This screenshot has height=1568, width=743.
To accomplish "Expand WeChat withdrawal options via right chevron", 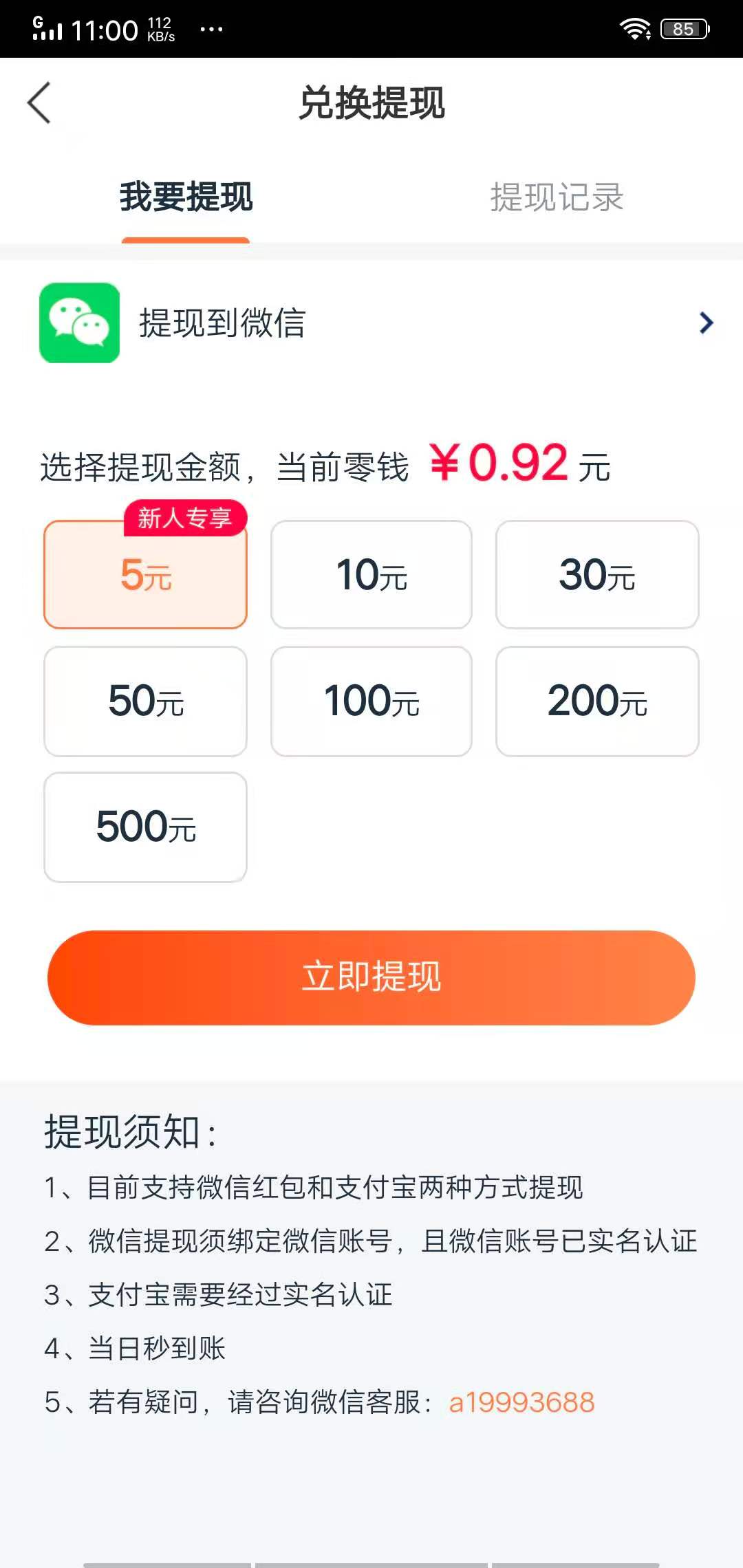I will tap(705, 323).
